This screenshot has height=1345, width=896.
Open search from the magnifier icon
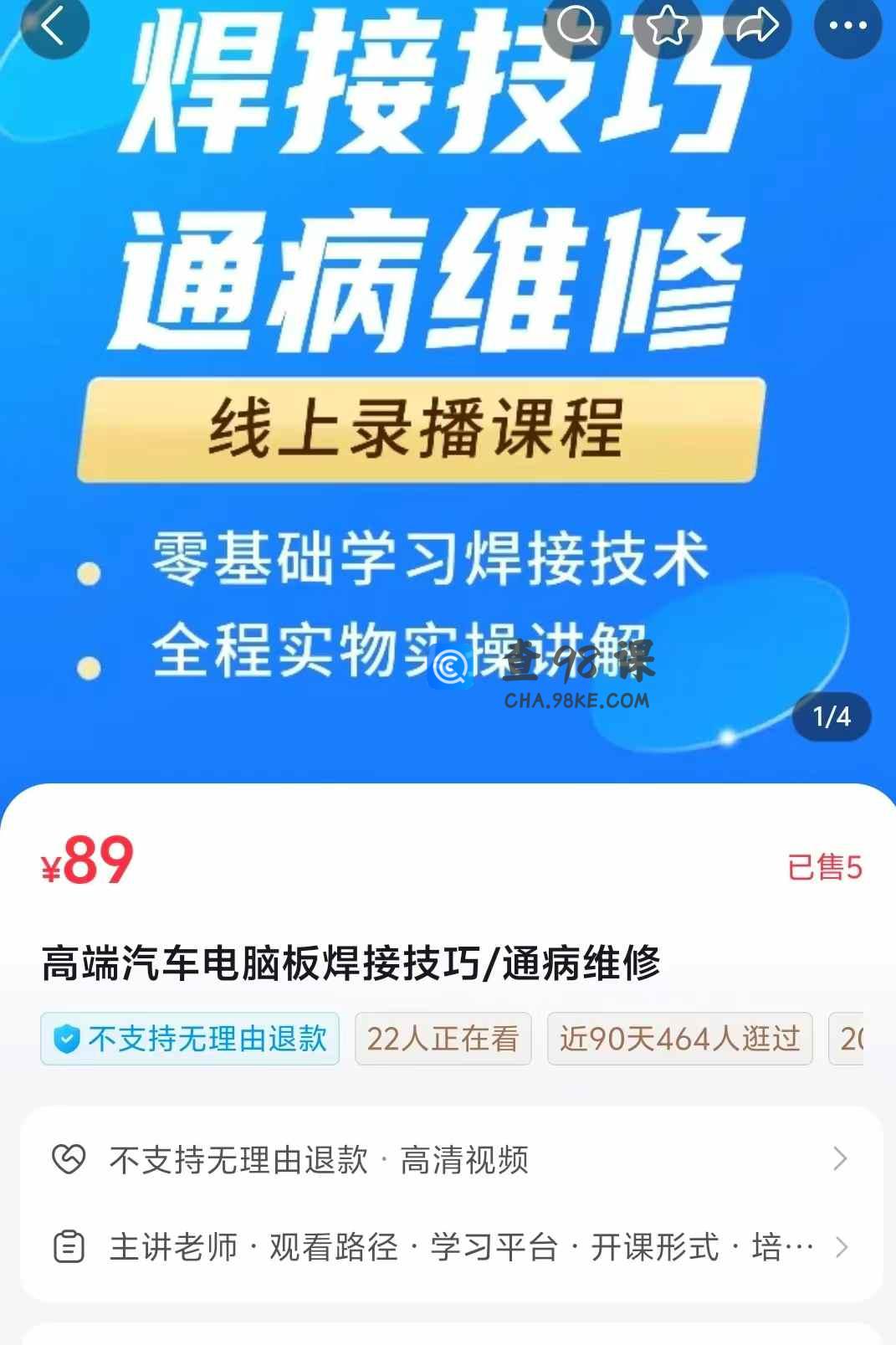pos(577,26)
